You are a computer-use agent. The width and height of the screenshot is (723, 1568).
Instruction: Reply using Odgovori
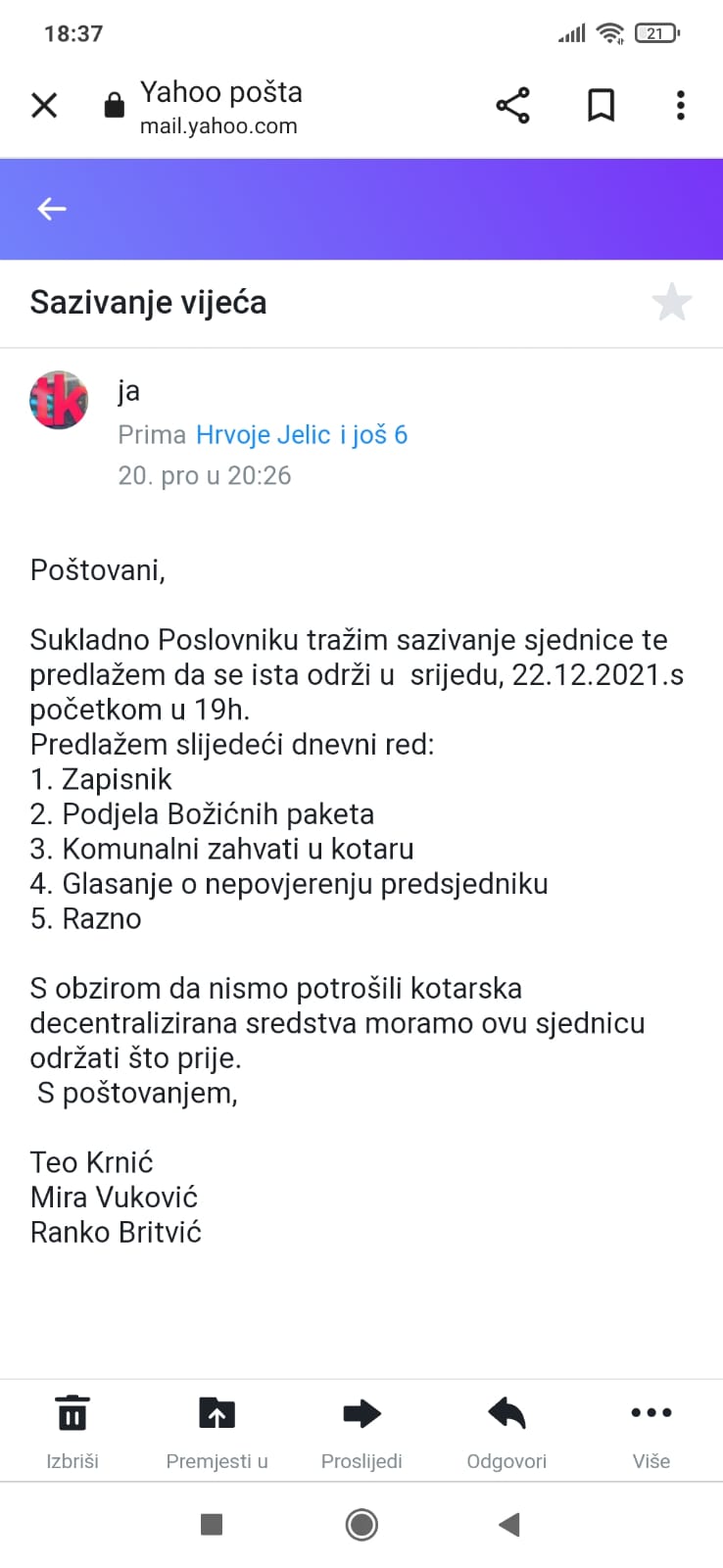click(506, 1431)
